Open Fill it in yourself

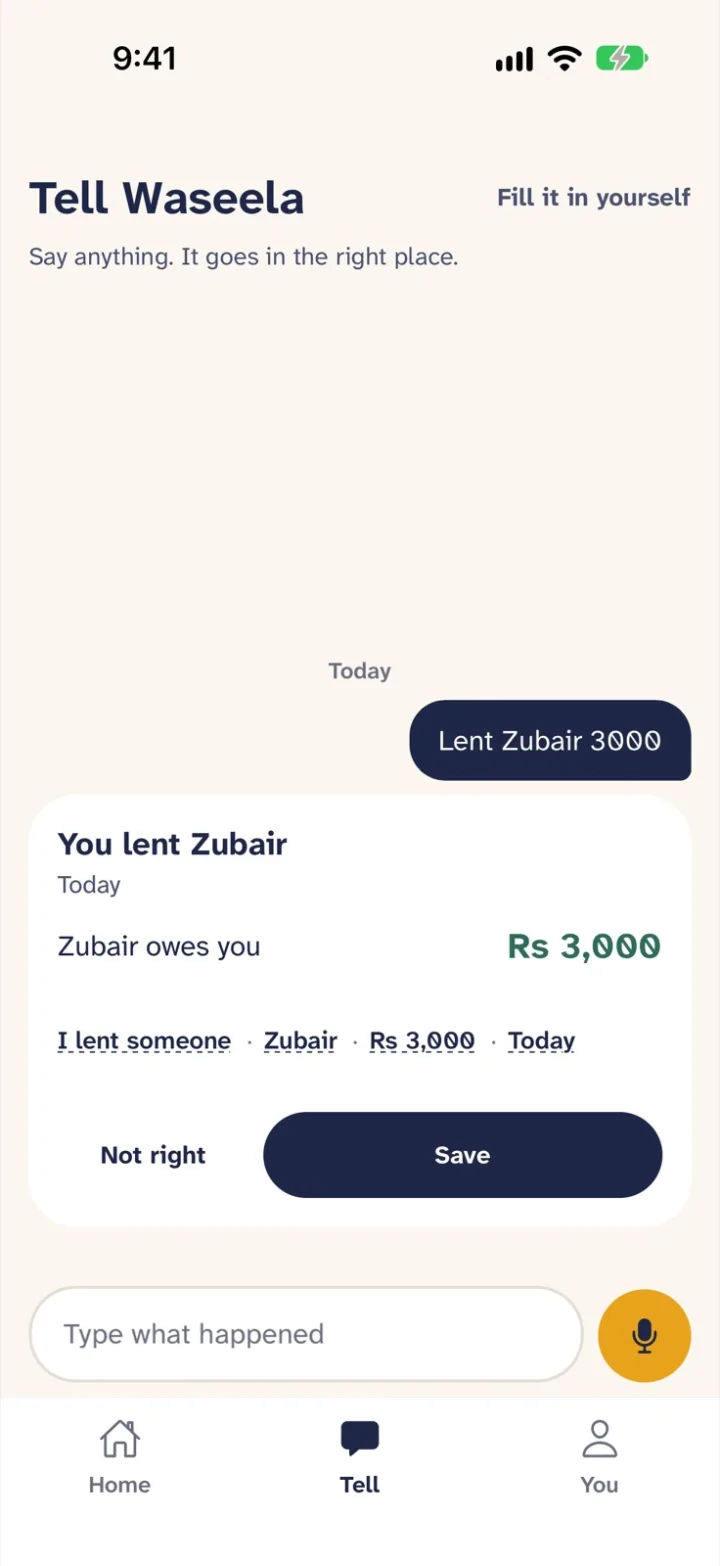594,197
